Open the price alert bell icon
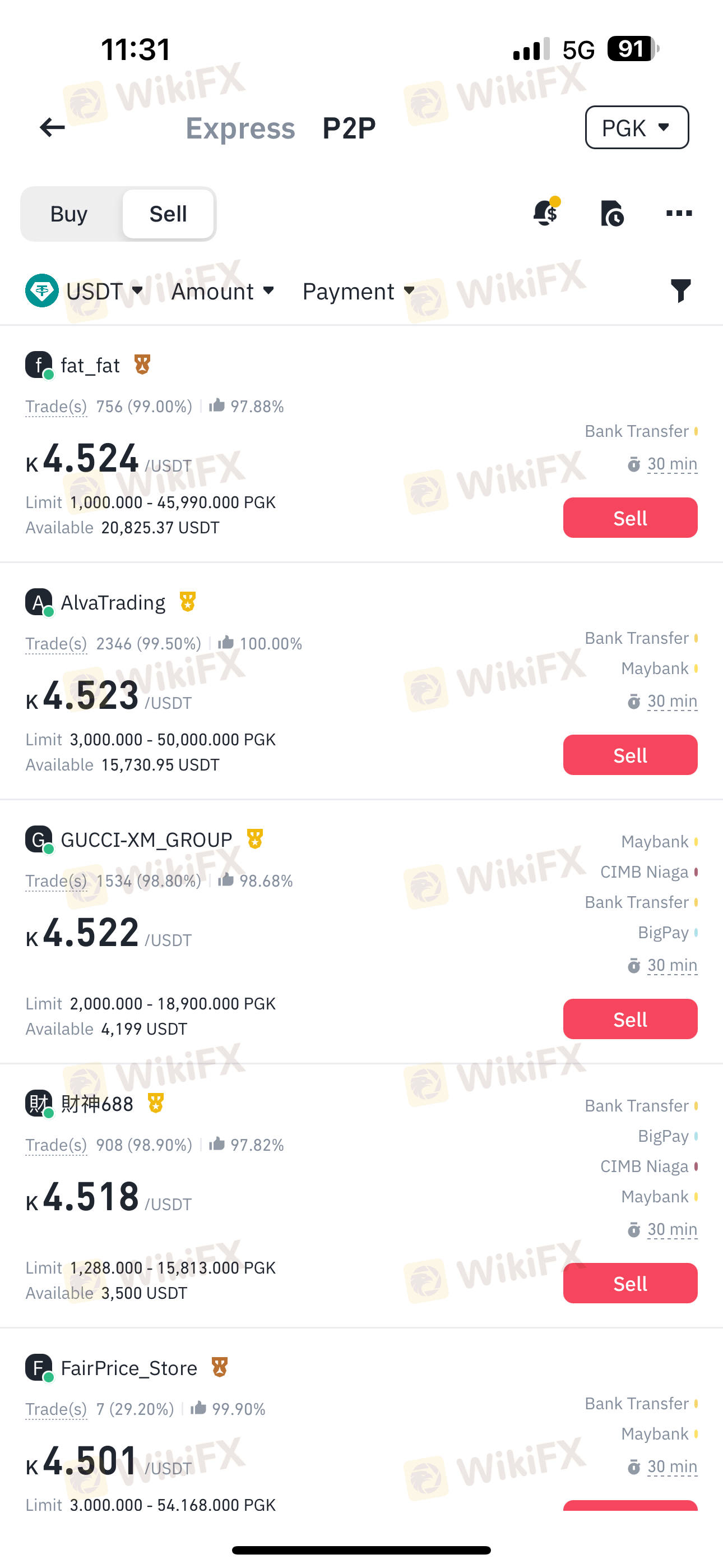Screen dimensions: 723x1568 pyautogui.click(x=546, y=212)
